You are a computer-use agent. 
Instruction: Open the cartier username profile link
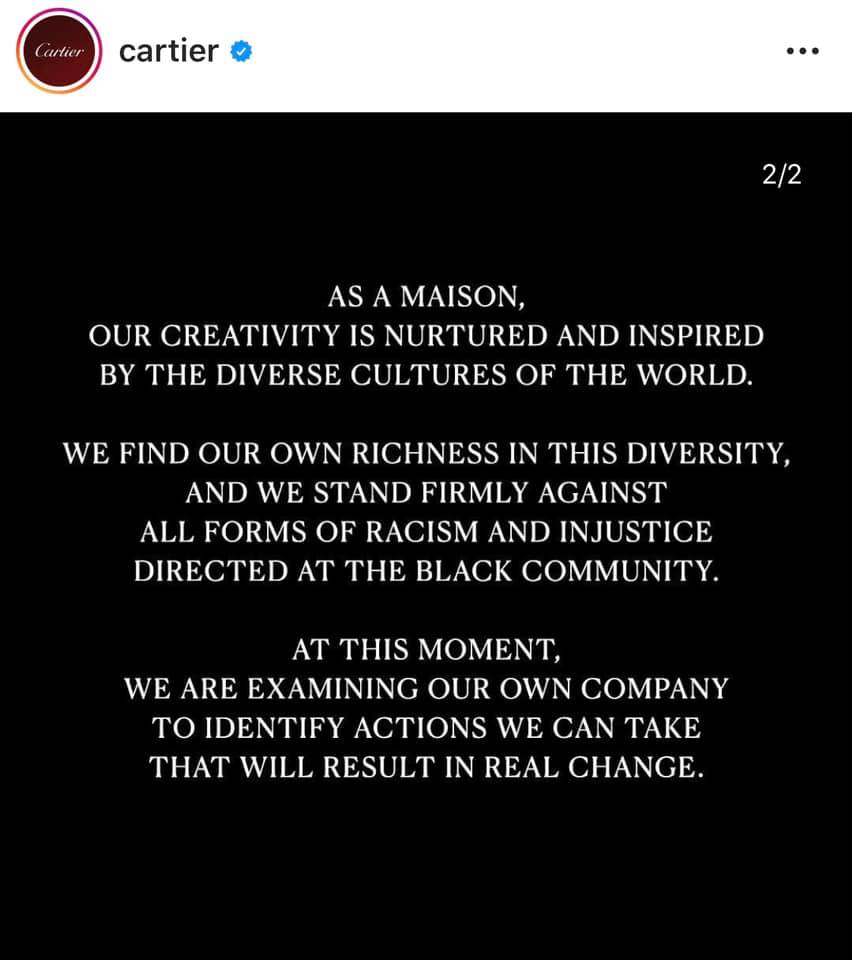[x=168, y=51]
